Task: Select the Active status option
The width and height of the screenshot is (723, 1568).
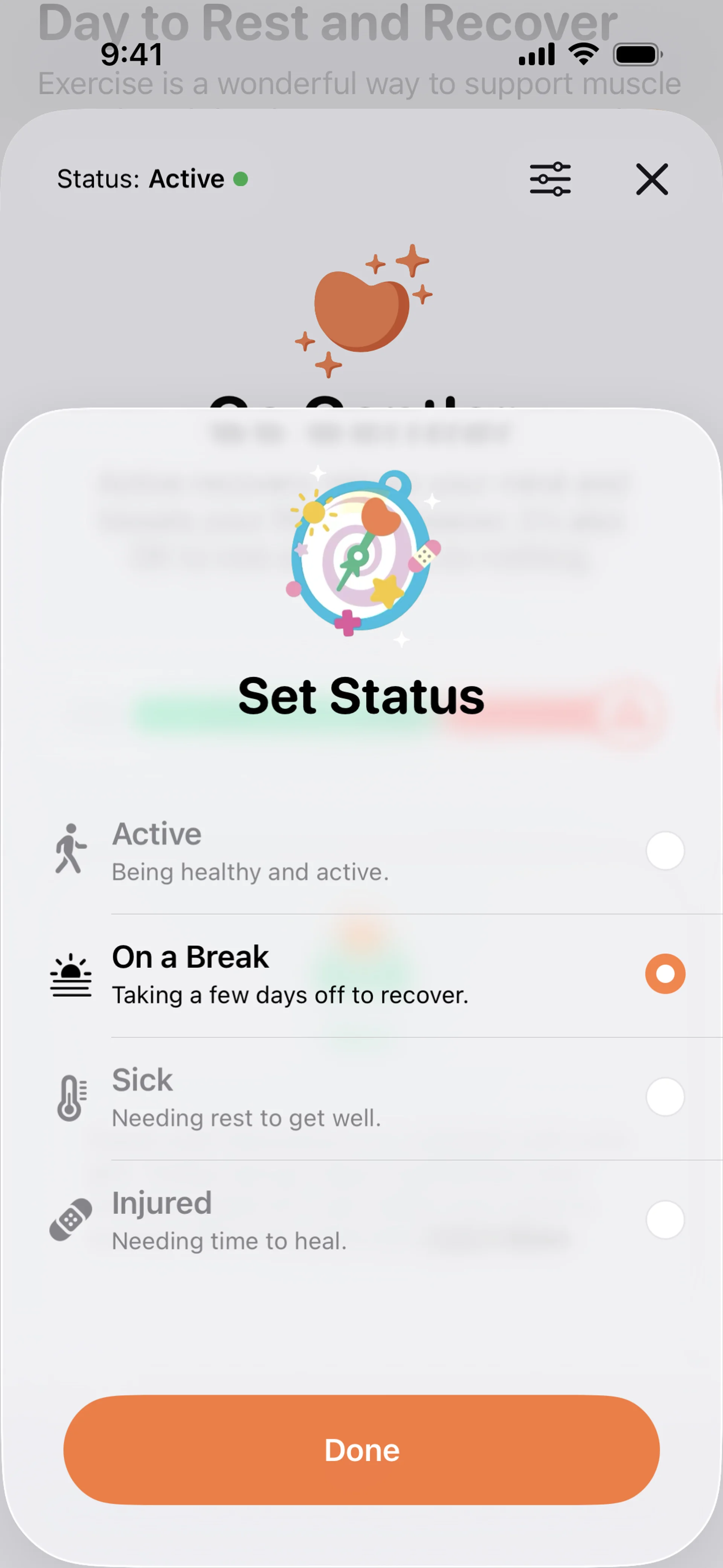Action: pyautogui.click(x=665, y=850)
